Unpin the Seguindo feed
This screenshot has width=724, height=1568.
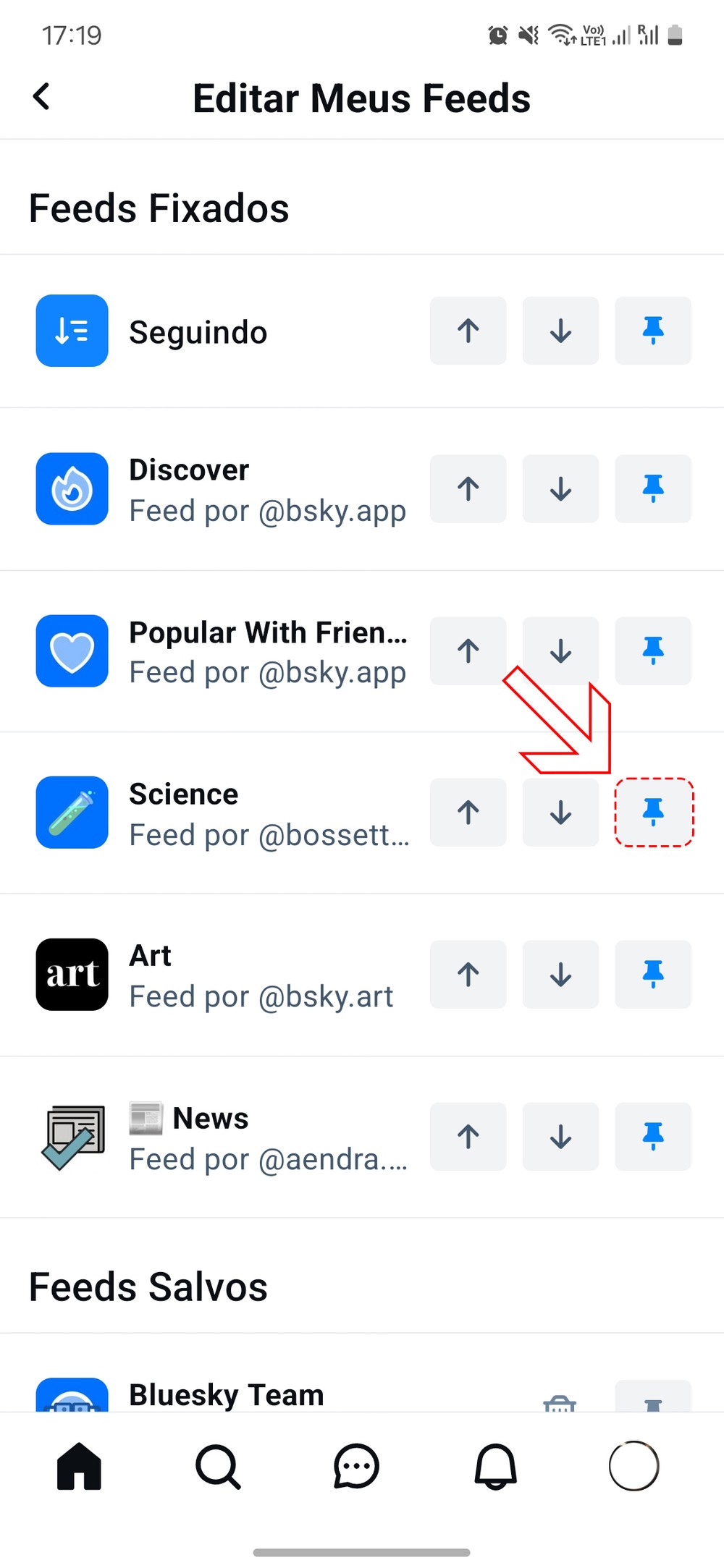click(x=653, y=331)
